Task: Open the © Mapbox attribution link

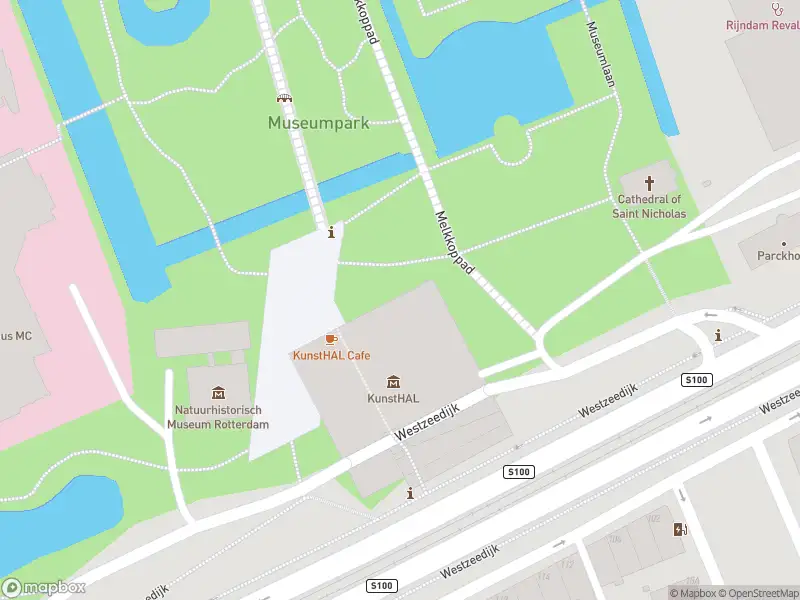Action: click(692, 593)
